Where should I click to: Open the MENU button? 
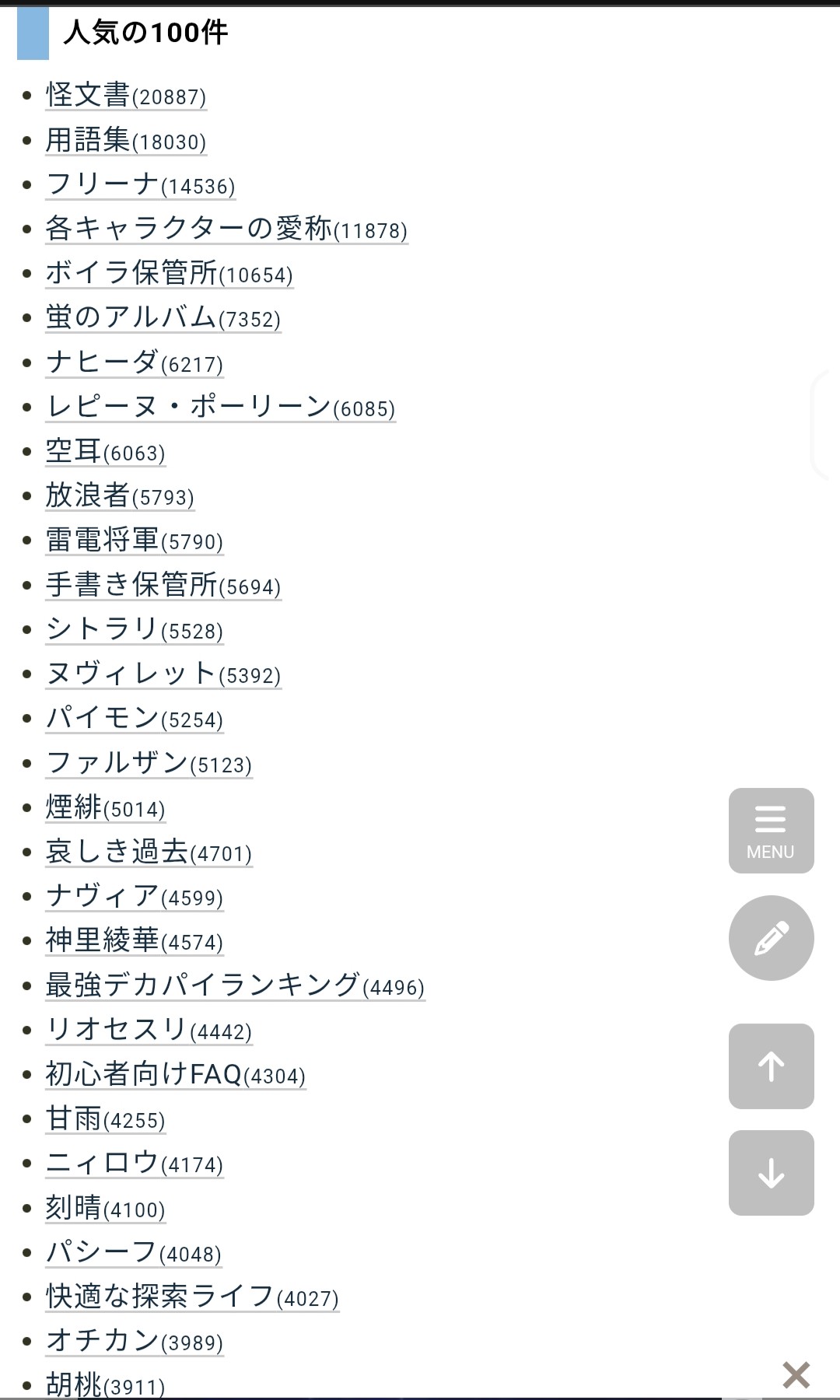[771, 831]
